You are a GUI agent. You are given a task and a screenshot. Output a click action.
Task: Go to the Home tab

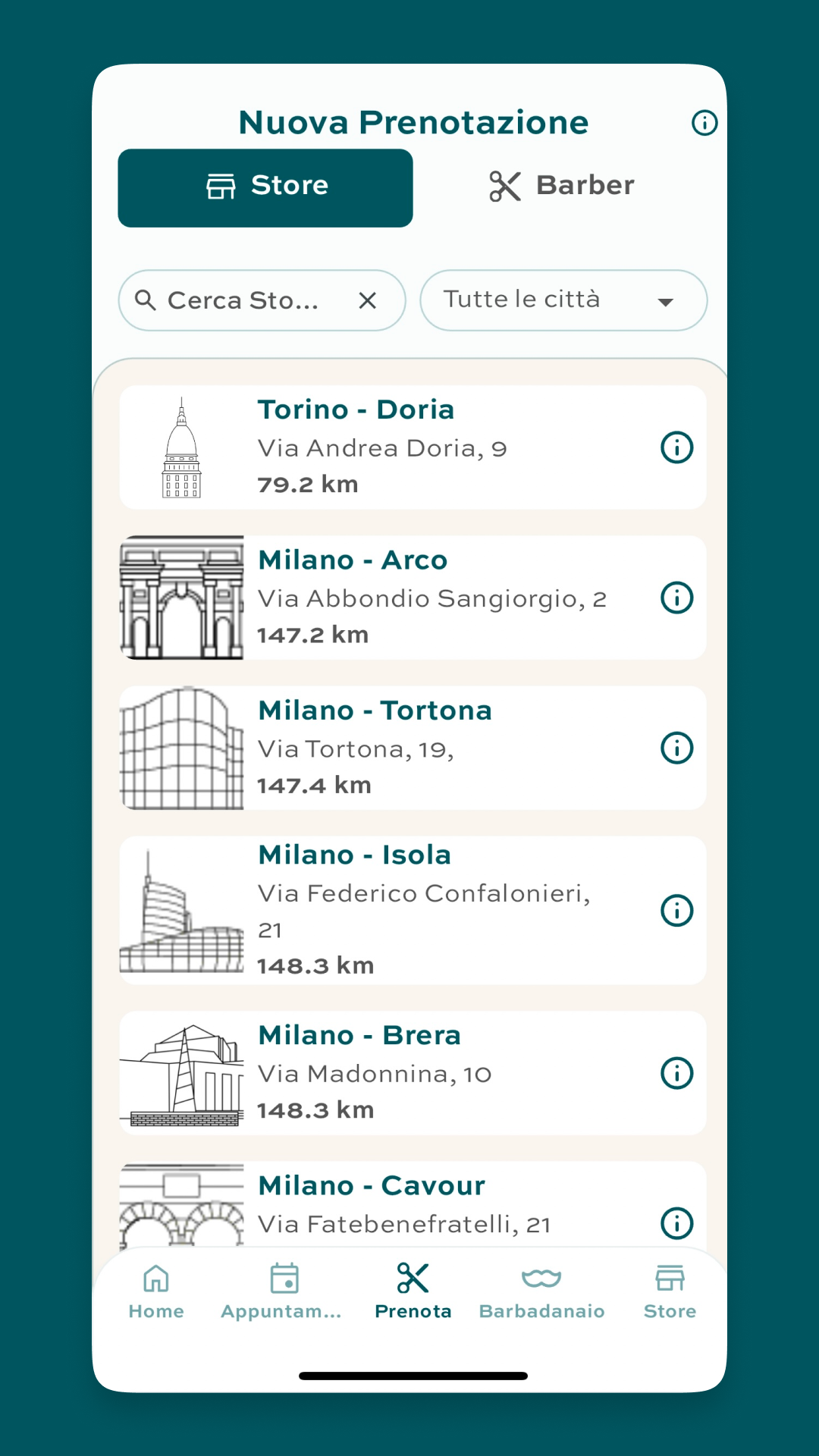156,1291
